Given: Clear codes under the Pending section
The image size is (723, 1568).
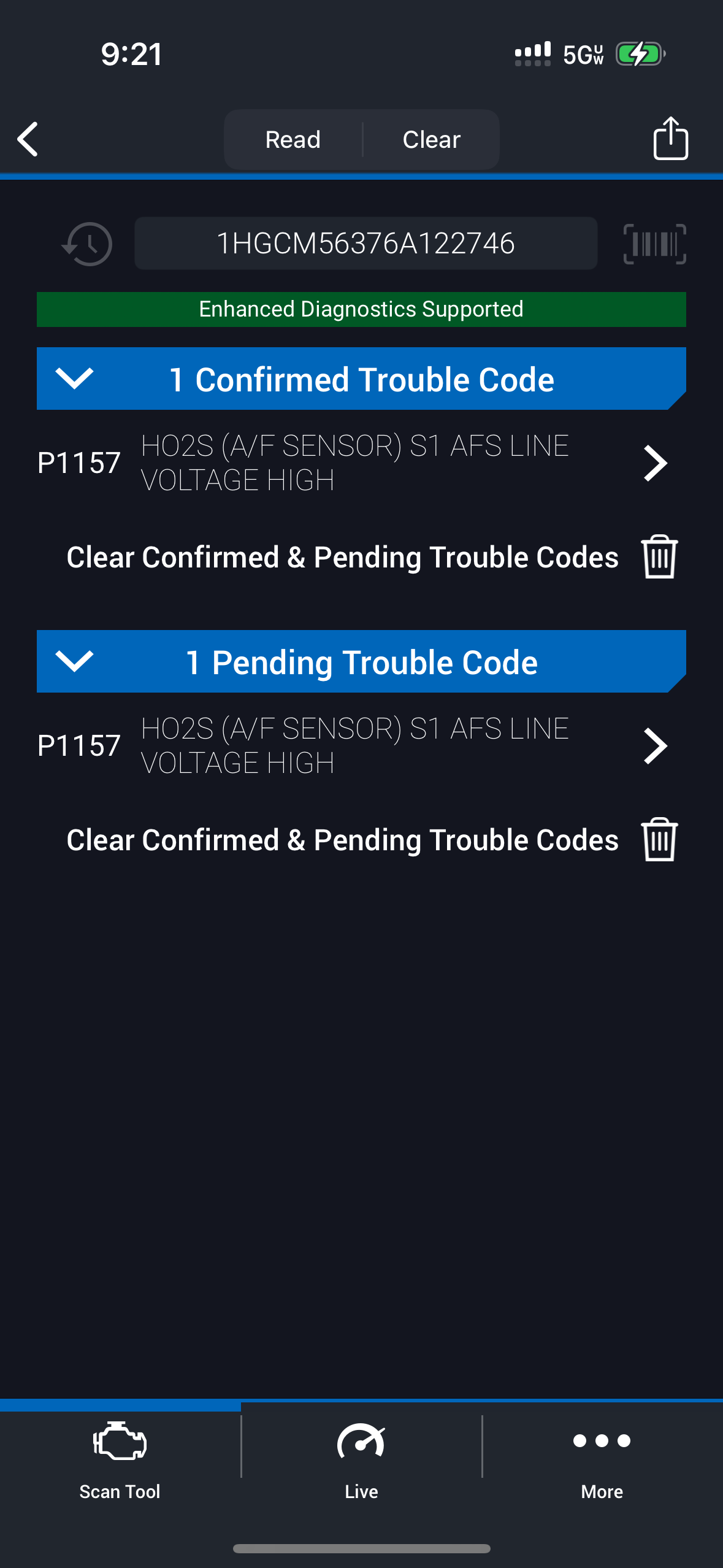Looking at the screenshot, I should point(659,840).
